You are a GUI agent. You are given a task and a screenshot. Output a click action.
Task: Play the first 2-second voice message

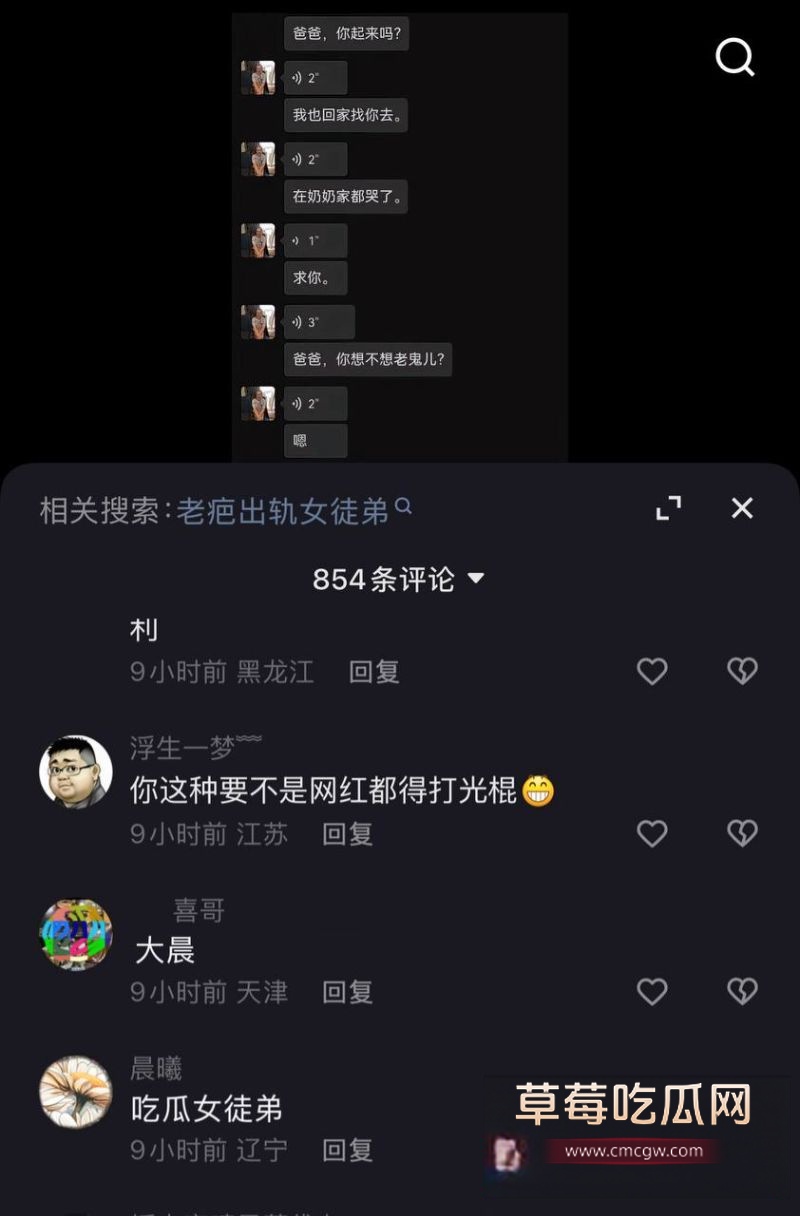click(x=318, y=76)
